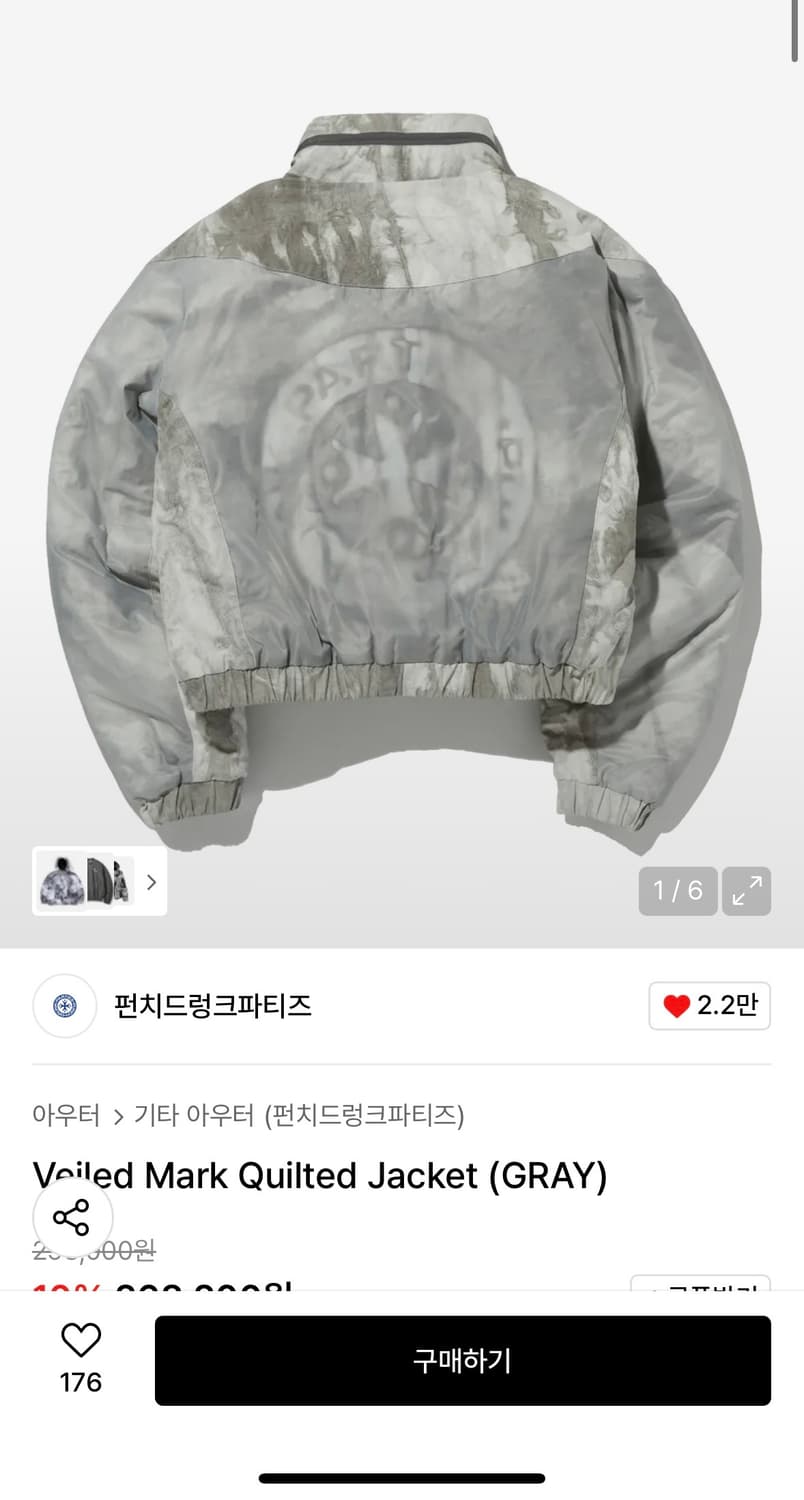The image size is (804, 1500).
Task: Select the dark gray jacket thumbnail
Action: pyautogui.click(x=100, y=883)
